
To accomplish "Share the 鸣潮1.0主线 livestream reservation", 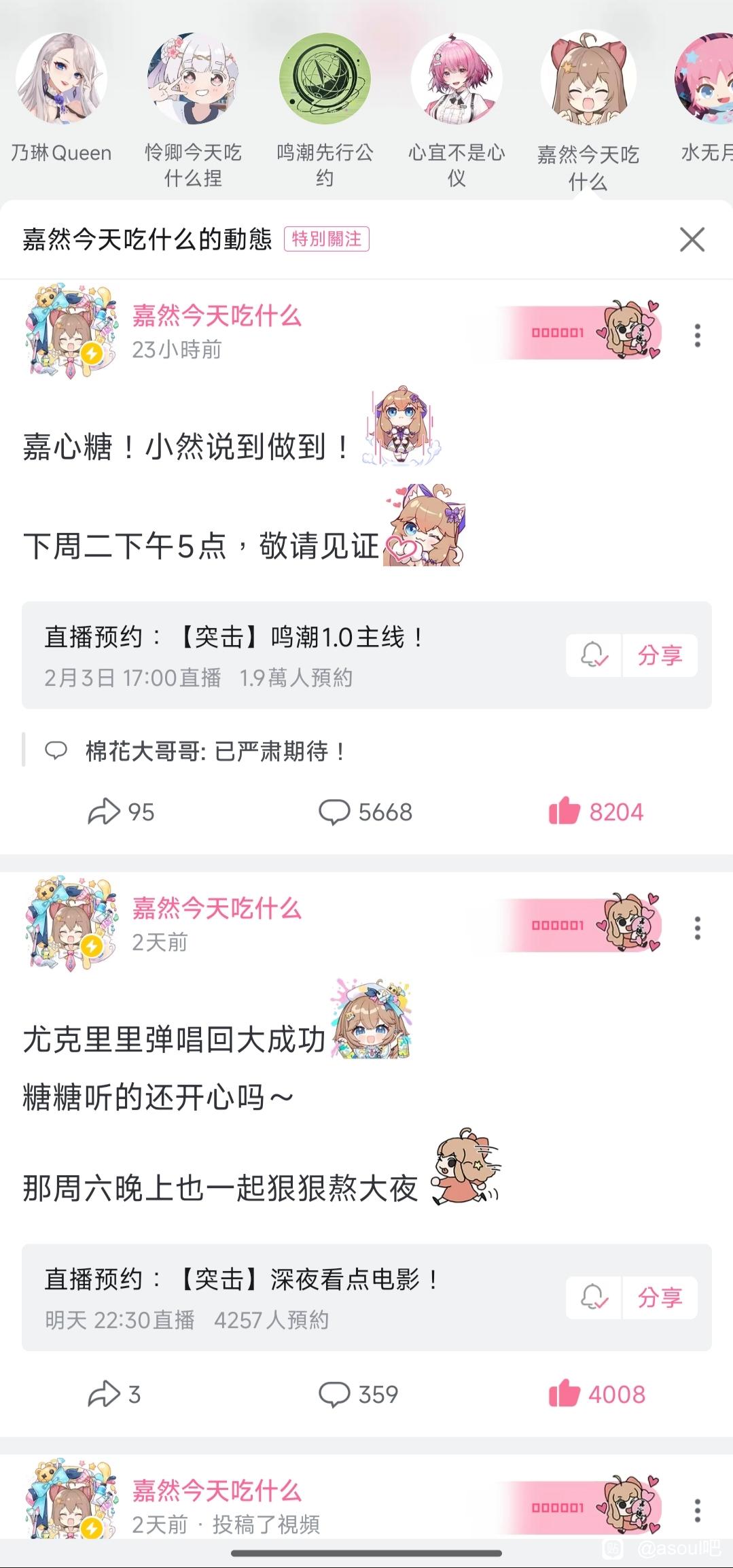I will (660, 655).
